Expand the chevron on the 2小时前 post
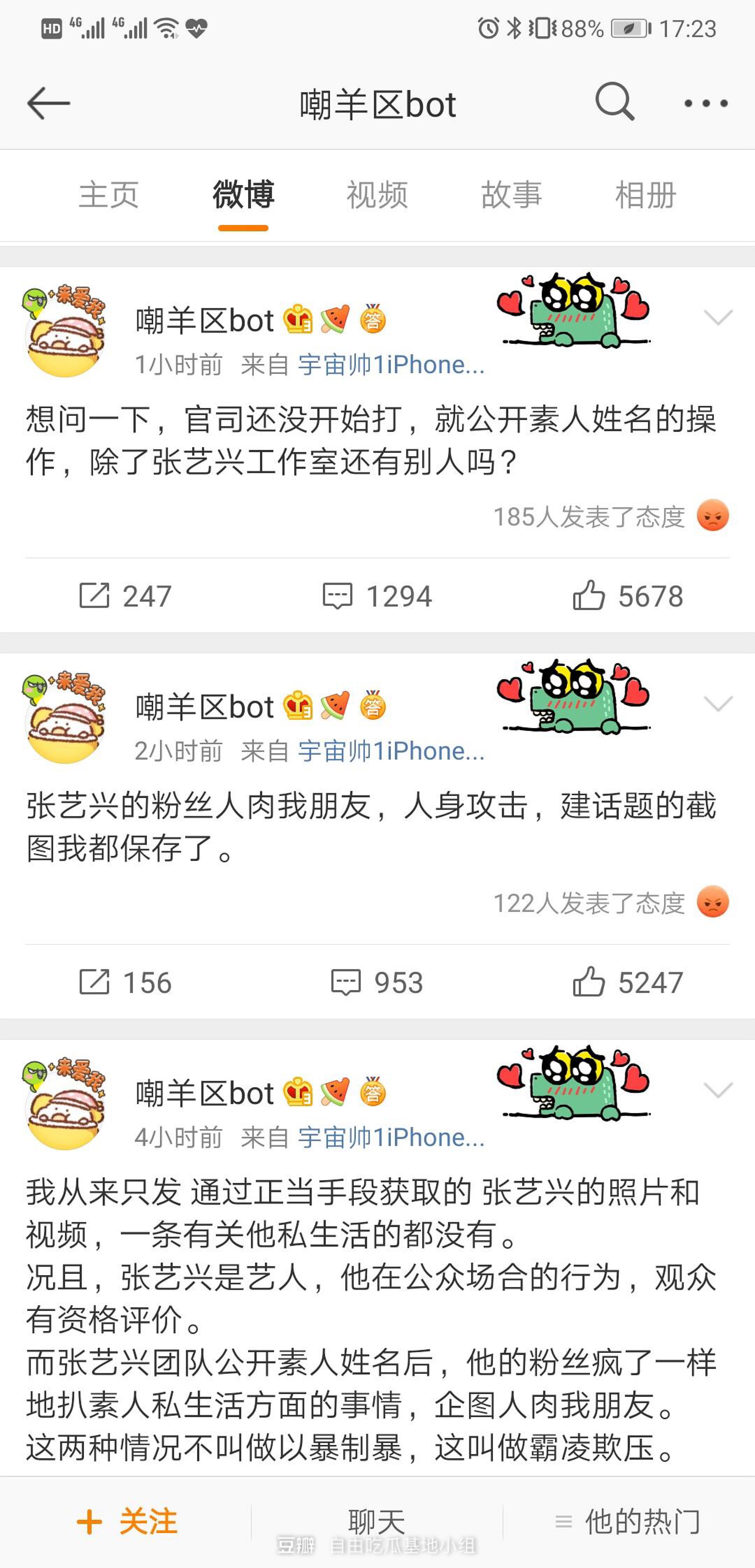 click(x=718, y=704)
